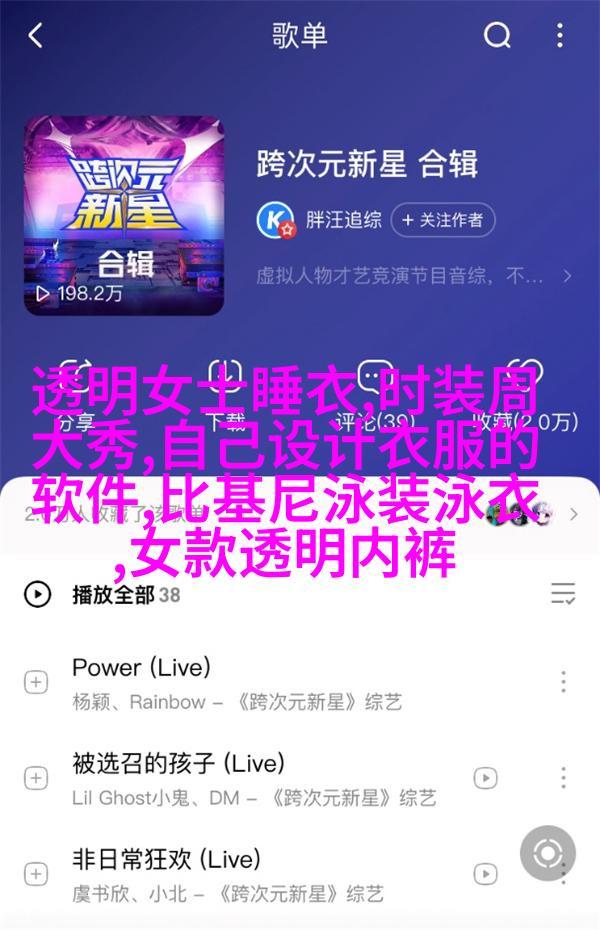Tap 播放全部 to play all songs
Screen dimensions: 600x930
point(112,595)
